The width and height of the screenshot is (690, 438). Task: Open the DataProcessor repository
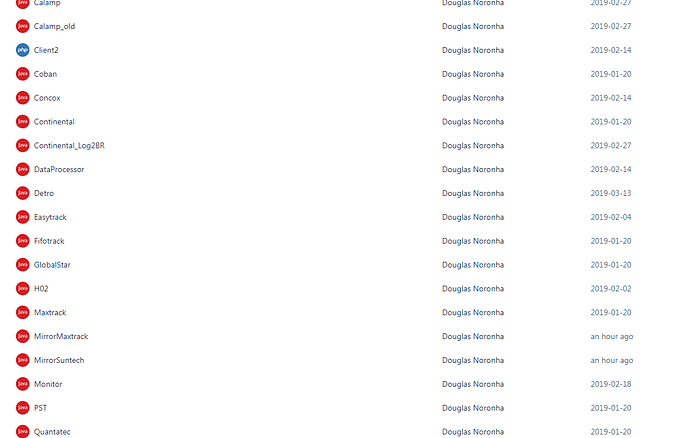point(59,170)
